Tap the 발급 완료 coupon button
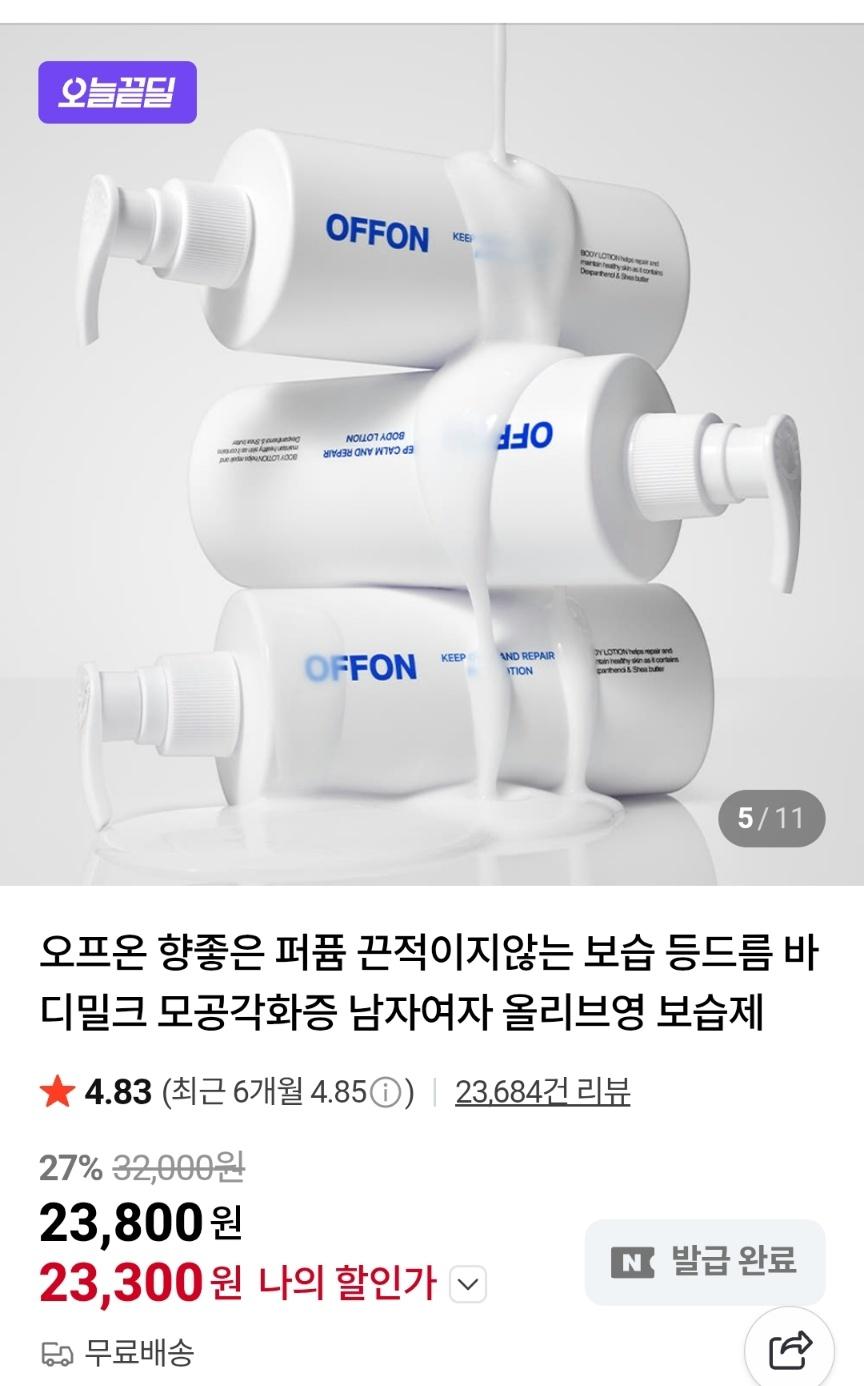864x1386 pixels. pyautogui.click(x=705, y=1262)
